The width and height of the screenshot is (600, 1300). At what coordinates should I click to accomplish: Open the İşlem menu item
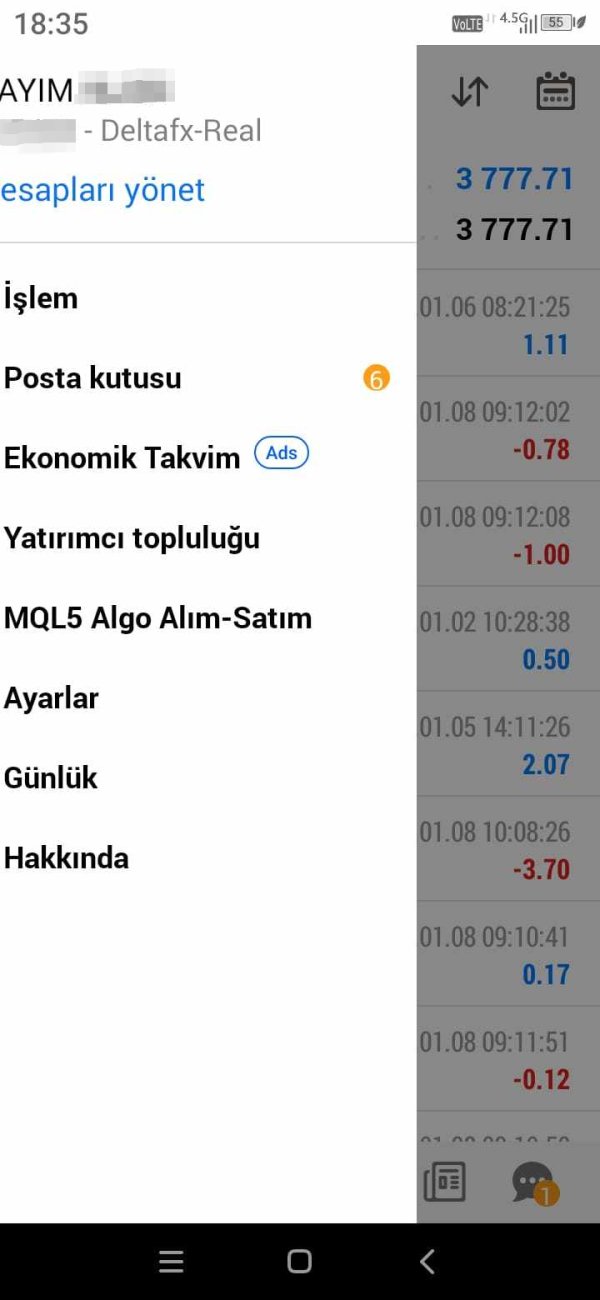41,298
